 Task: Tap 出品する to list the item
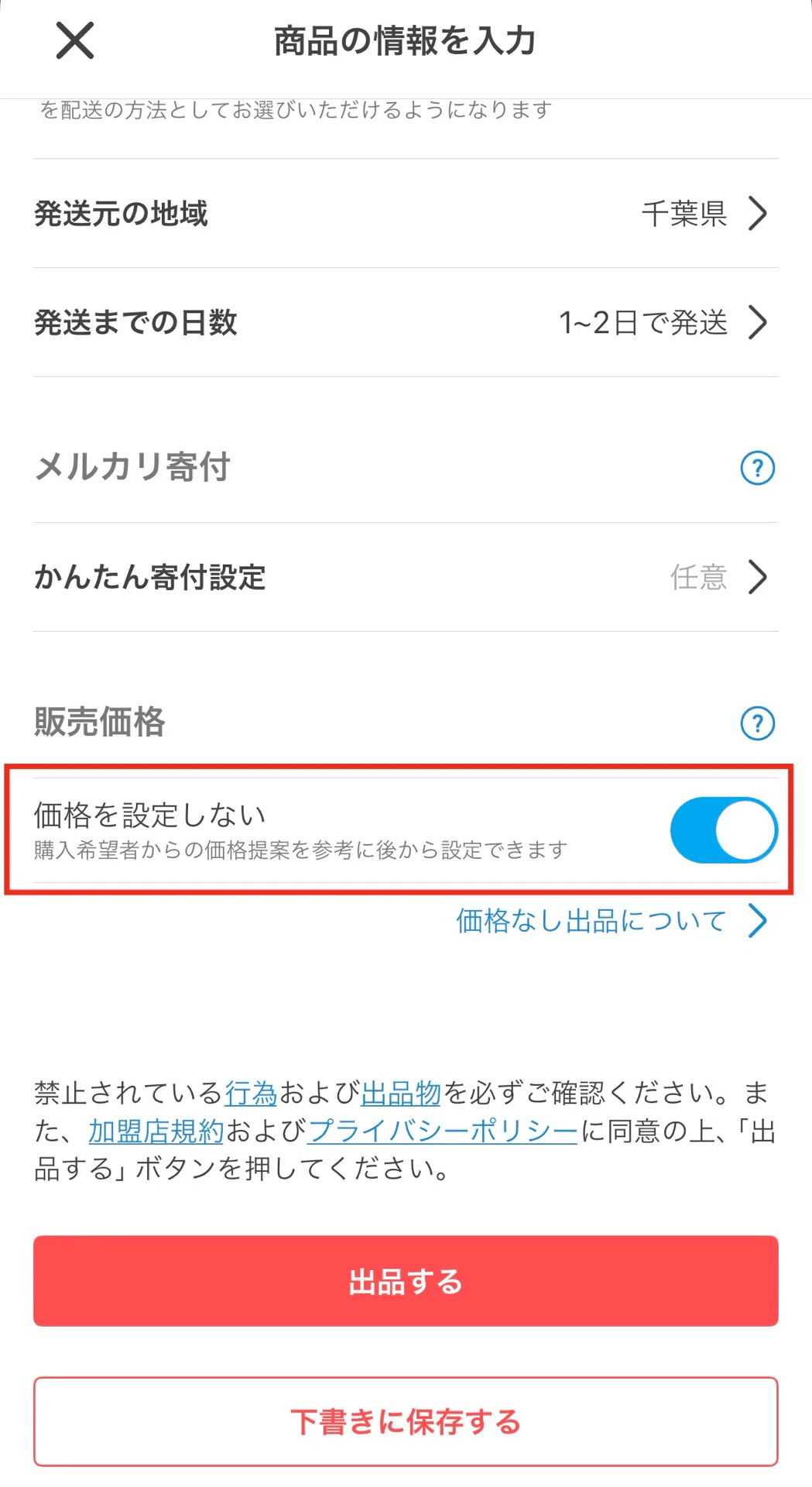(406, 1281)
